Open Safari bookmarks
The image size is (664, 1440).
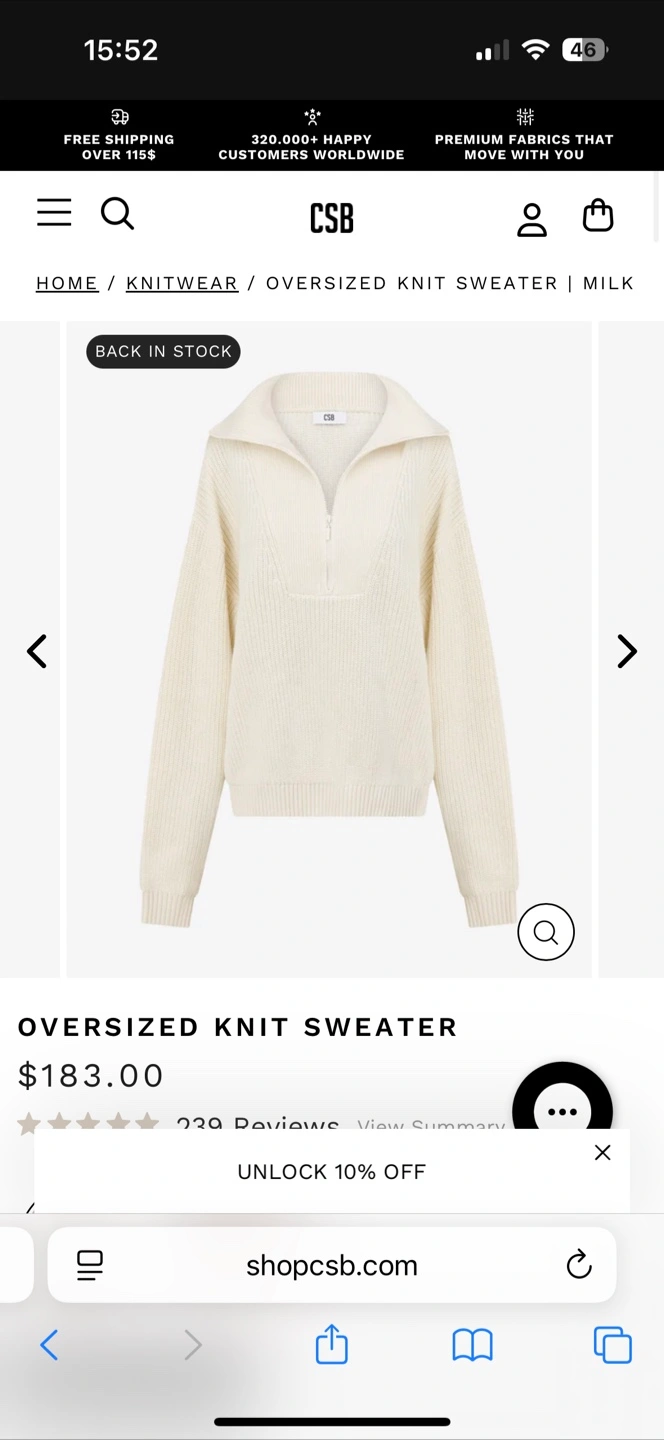coord(472,1345)
